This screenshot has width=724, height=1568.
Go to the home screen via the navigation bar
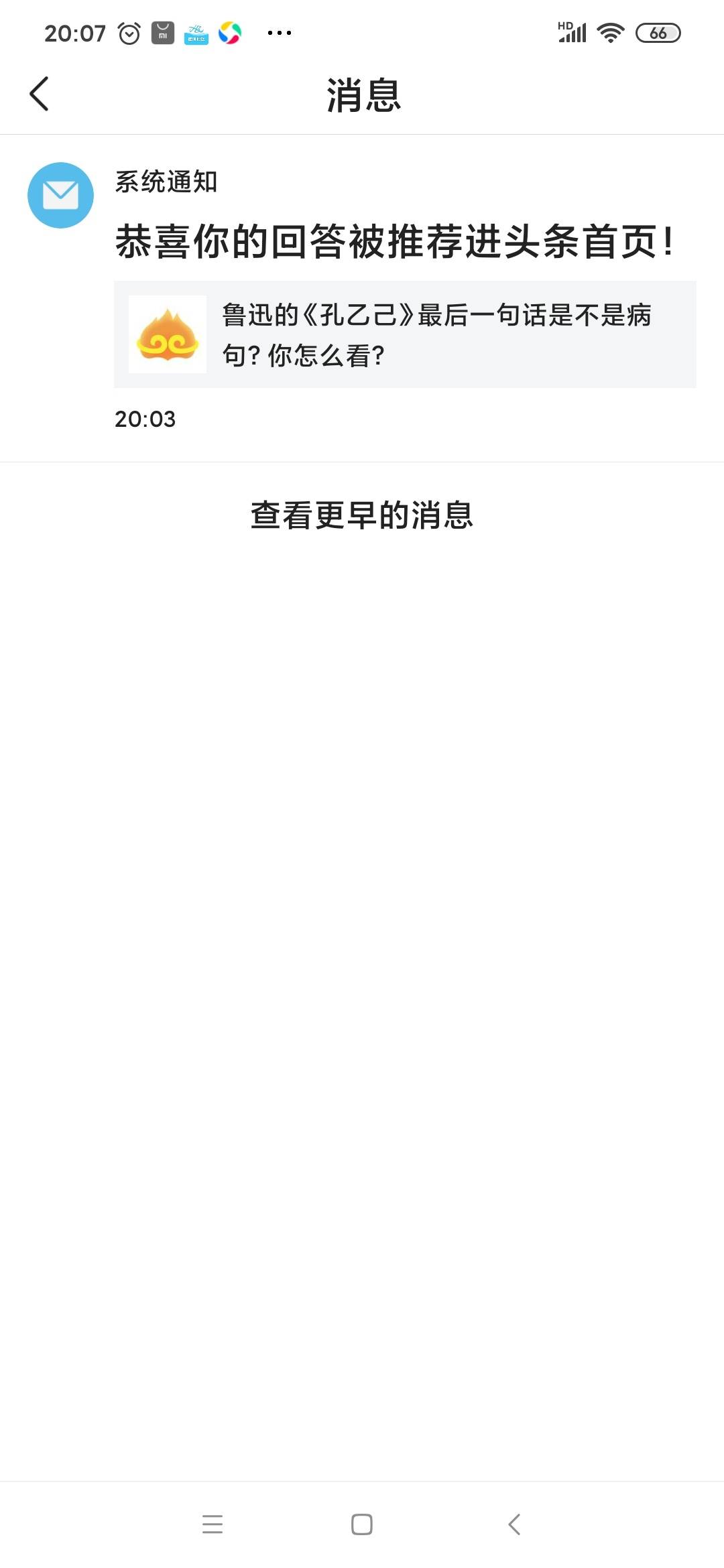pyautogui.click(x=362, y=1524)
